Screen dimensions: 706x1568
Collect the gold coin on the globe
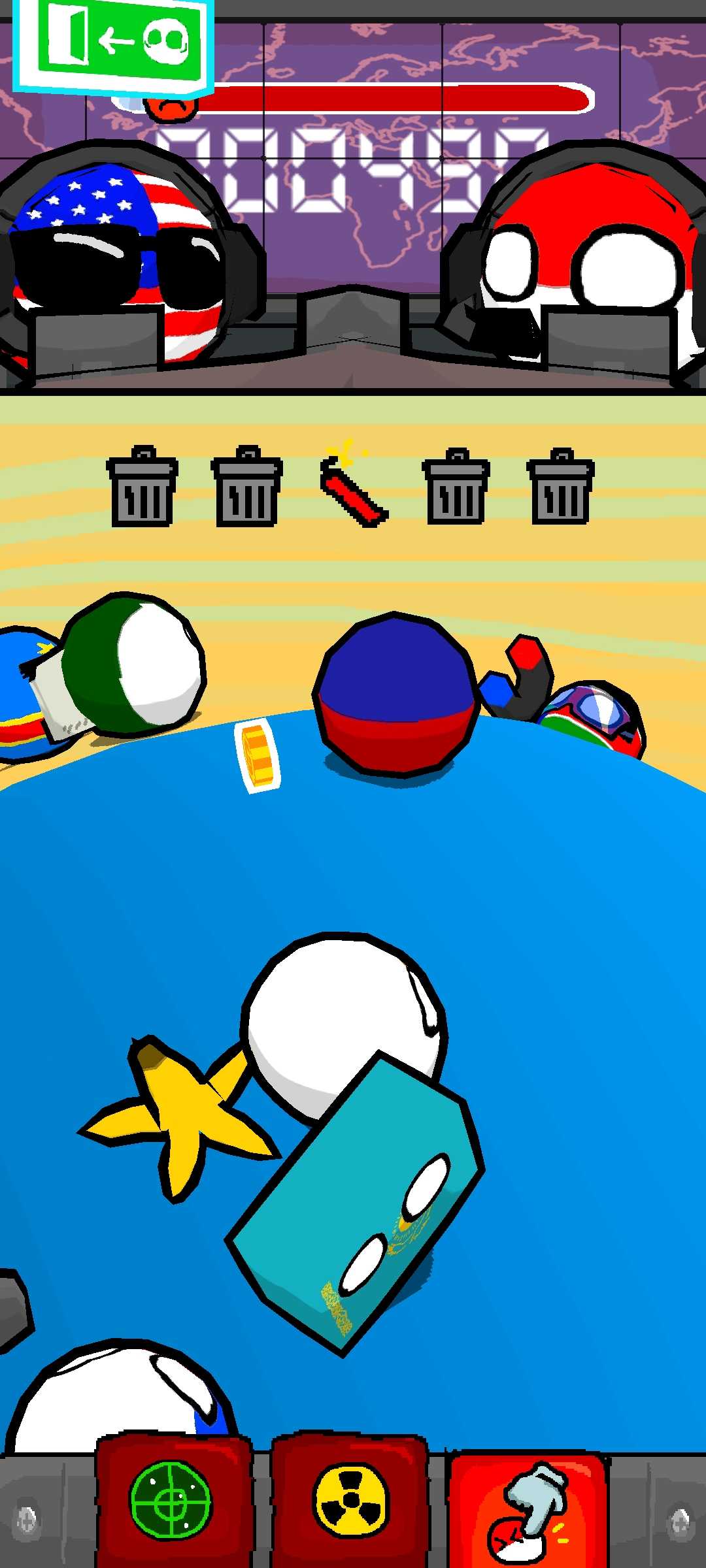[x=258, y=756]
